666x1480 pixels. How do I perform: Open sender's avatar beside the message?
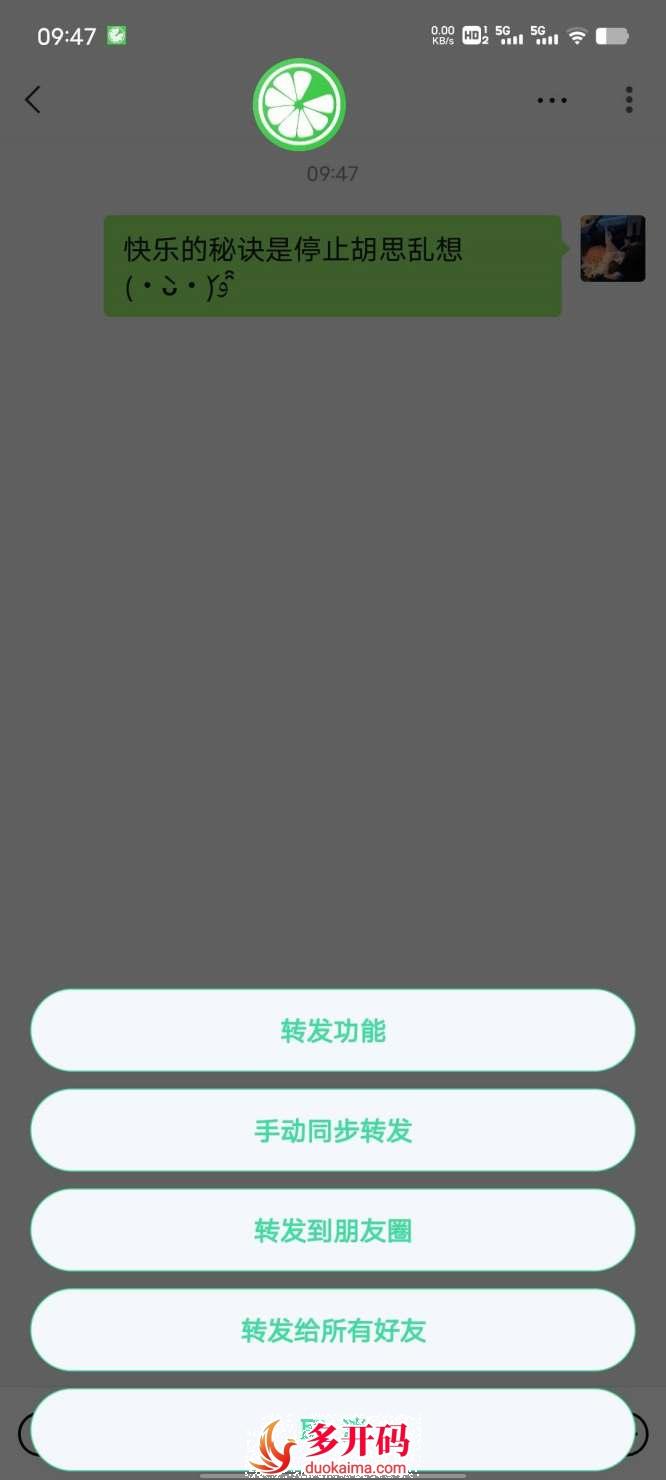click(612, 249)
